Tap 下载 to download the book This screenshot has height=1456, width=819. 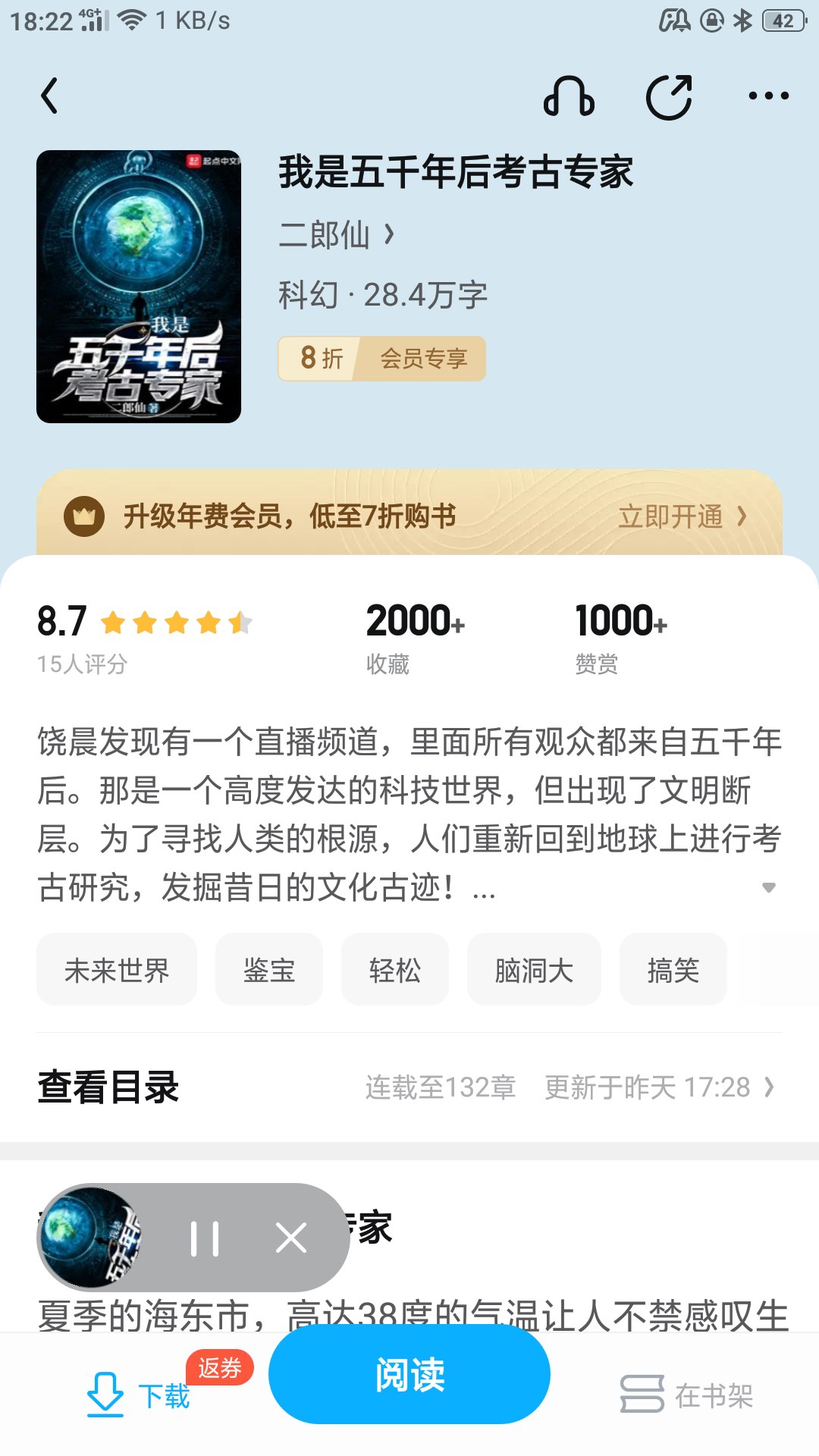(140, 1395)
